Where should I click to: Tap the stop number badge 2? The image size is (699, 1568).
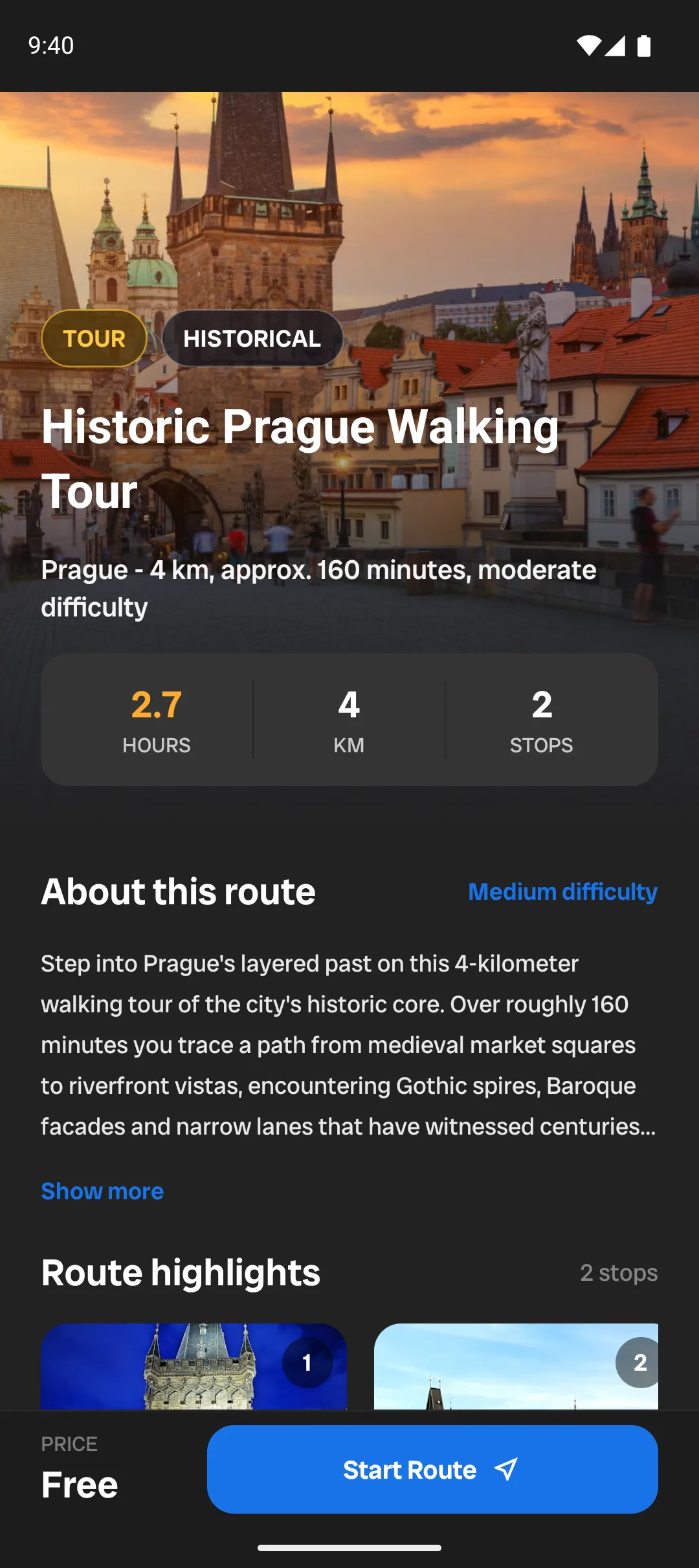coord(640,1363)
